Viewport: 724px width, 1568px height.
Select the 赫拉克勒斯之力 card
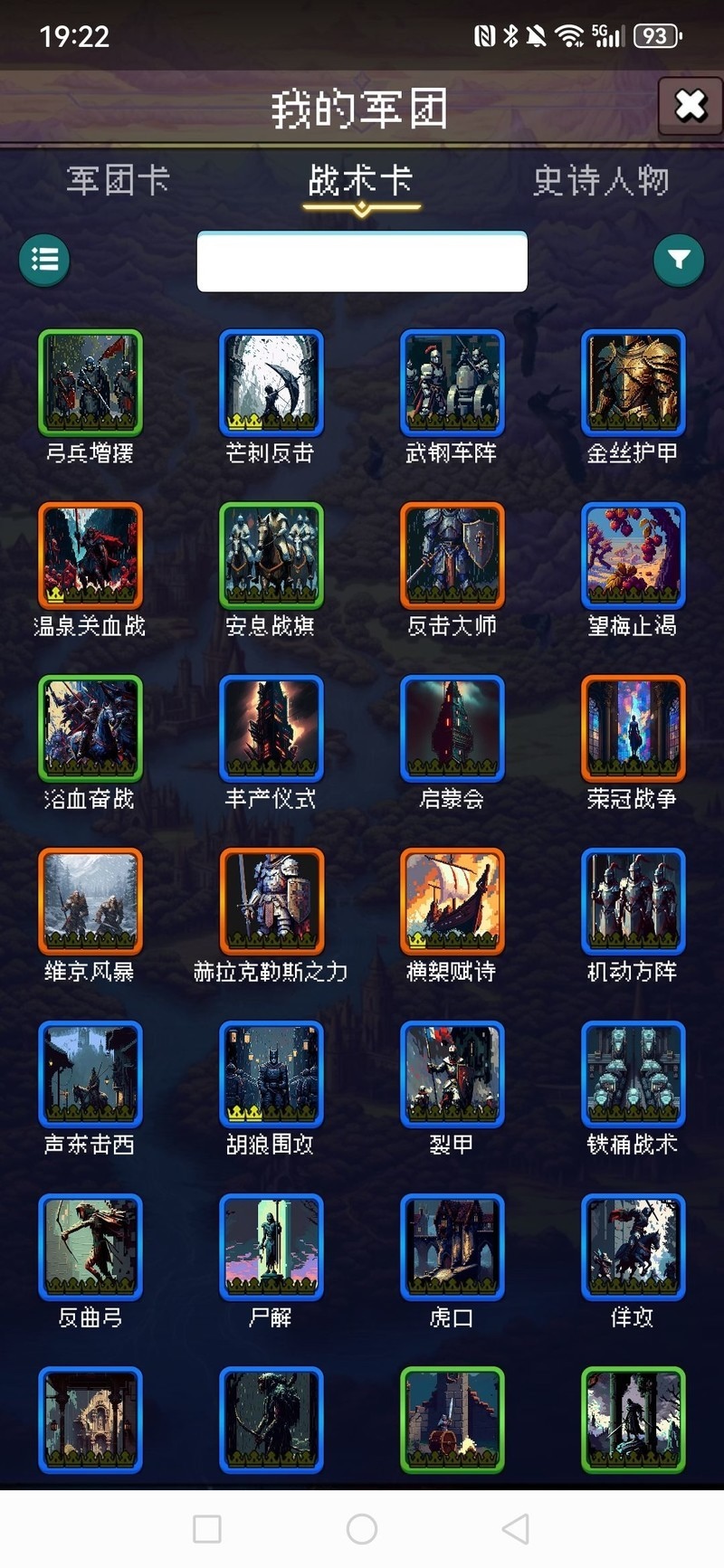coord(271,901)
